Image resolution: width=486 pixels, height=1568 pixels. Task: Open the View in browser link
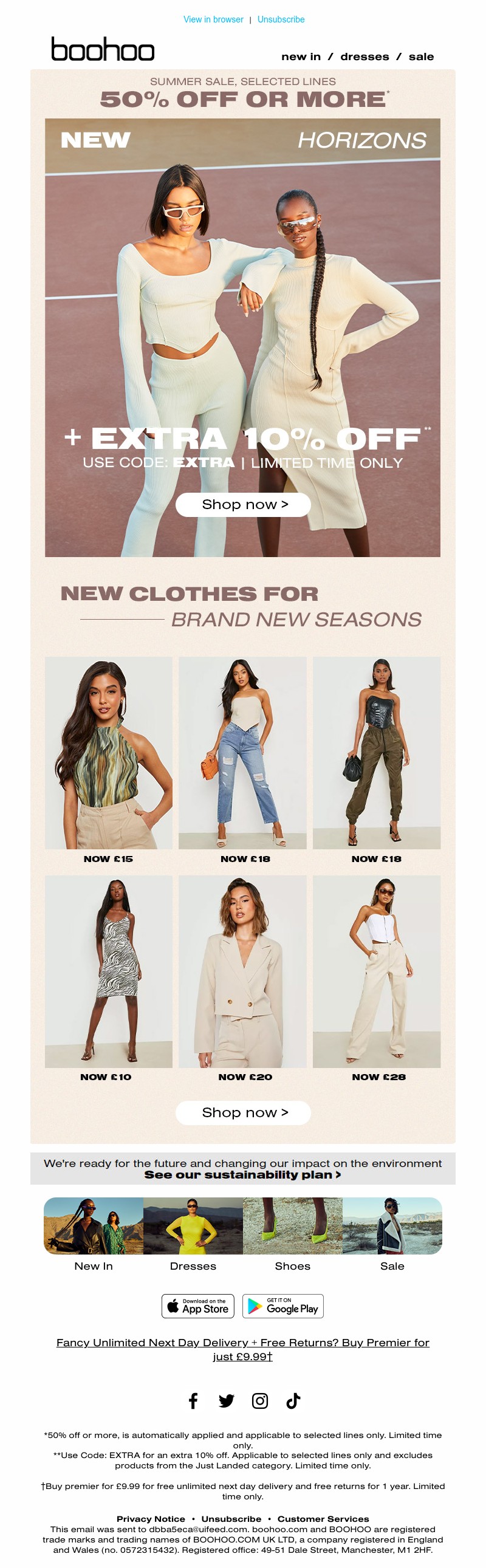(213, 19)
